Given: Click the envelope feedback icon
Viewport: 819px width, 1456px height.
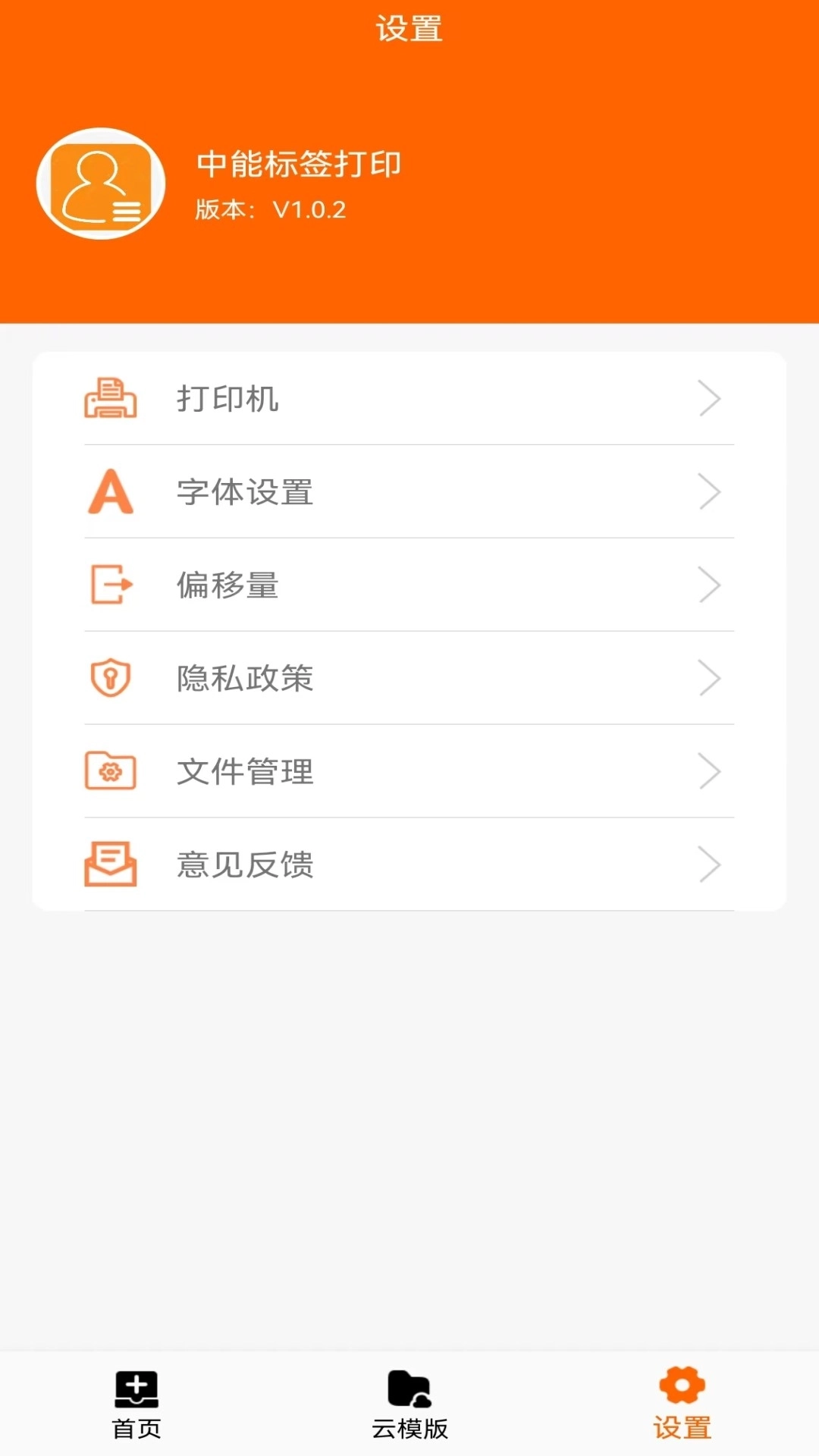Looking at the screenshot, I should click(111, 864).
